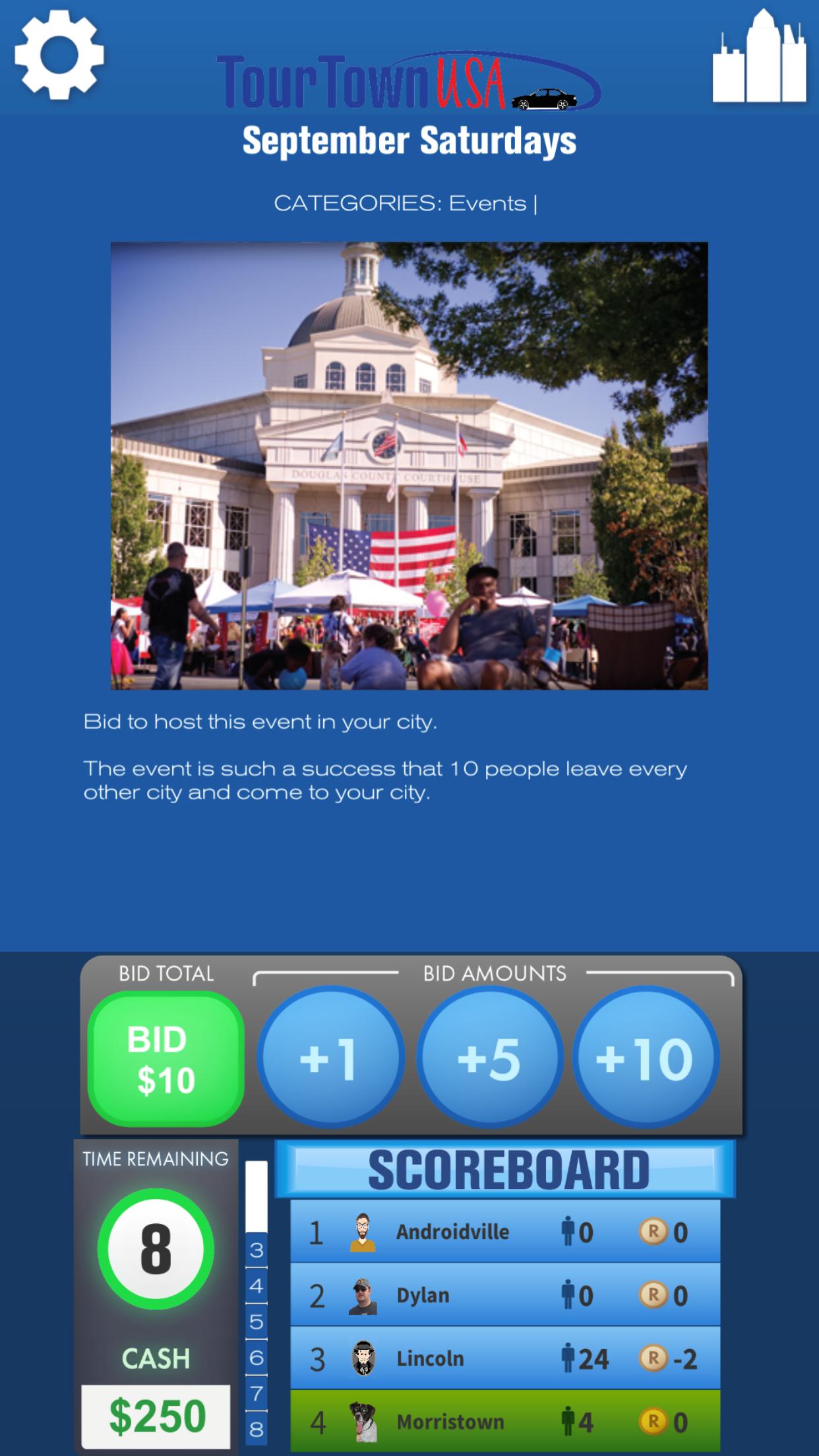This screenshot has height=1456, width=819.
Task: Select Androidville in the scoreboard
Action: (x=505, y=1232)
